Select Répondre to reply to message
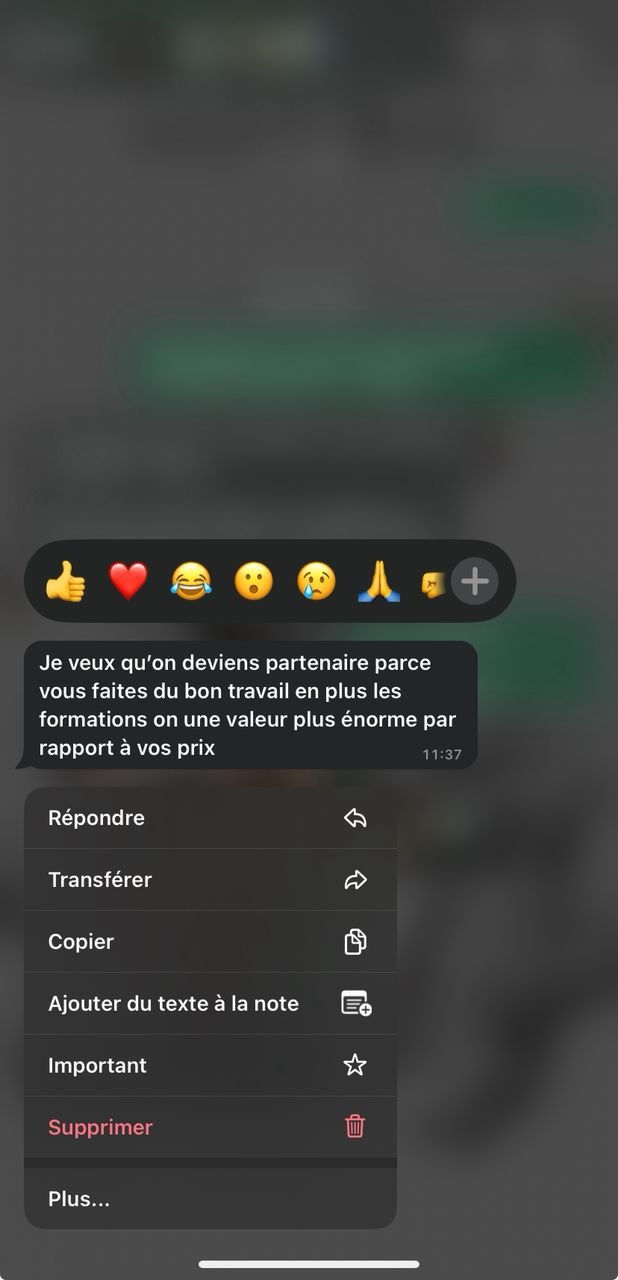618x1280 pixels. [210, 818]
